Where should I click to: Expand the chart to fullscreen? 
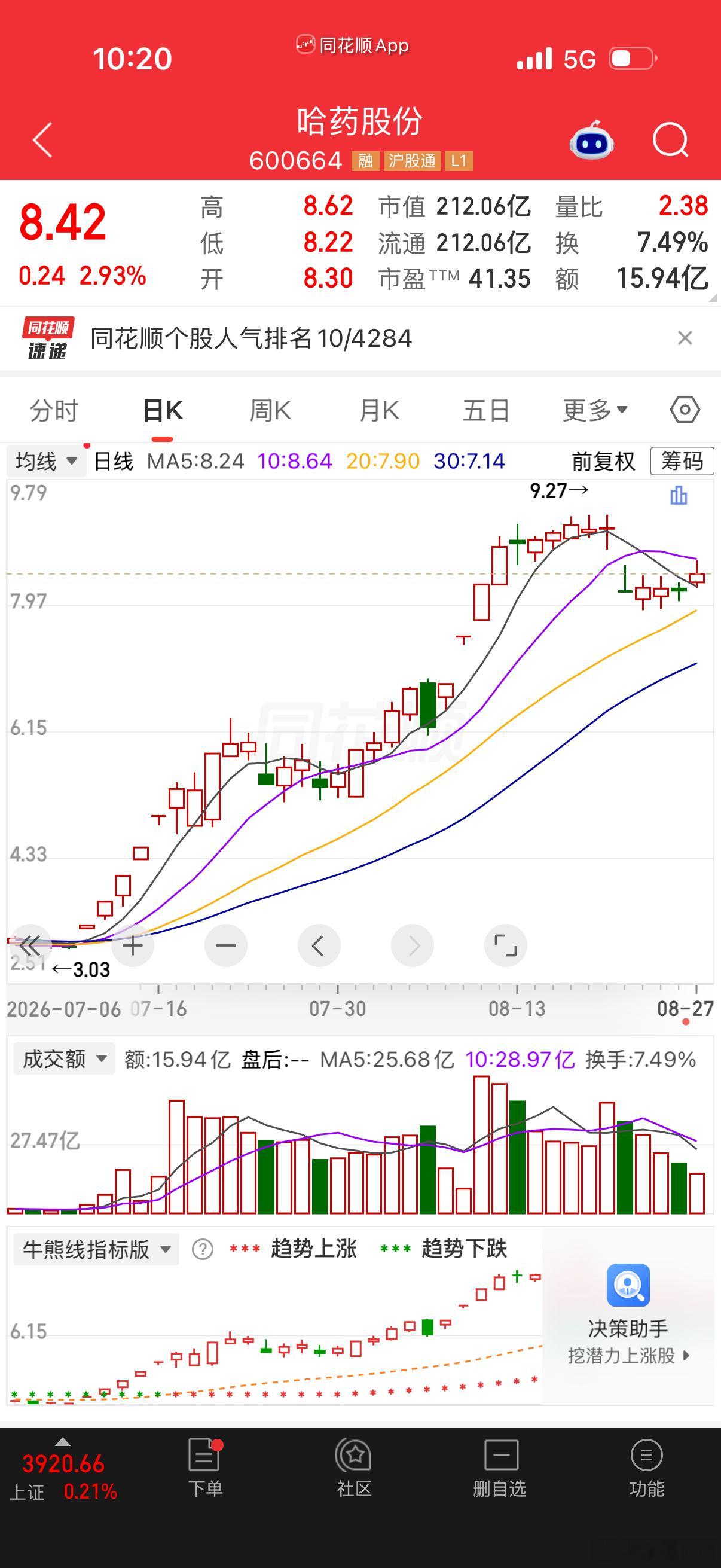tap(506, 945)
